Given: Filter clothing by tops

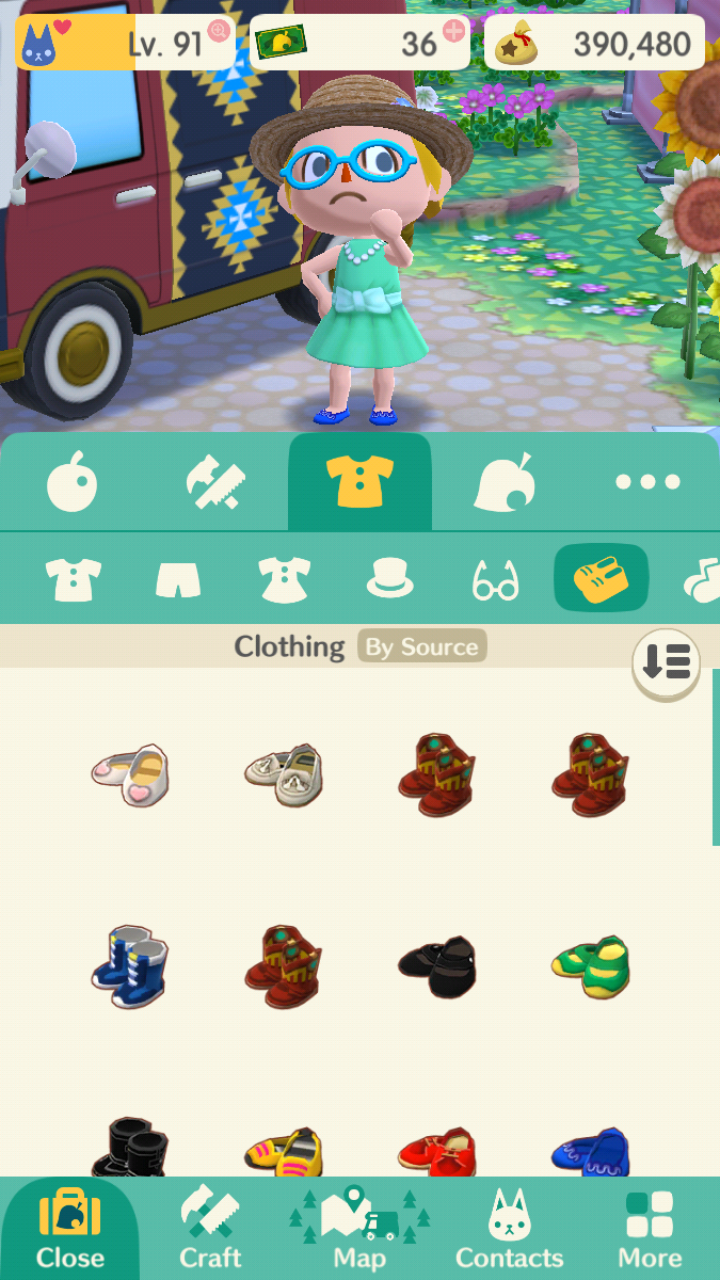Looking at the screenshot, I should point(73,579).
